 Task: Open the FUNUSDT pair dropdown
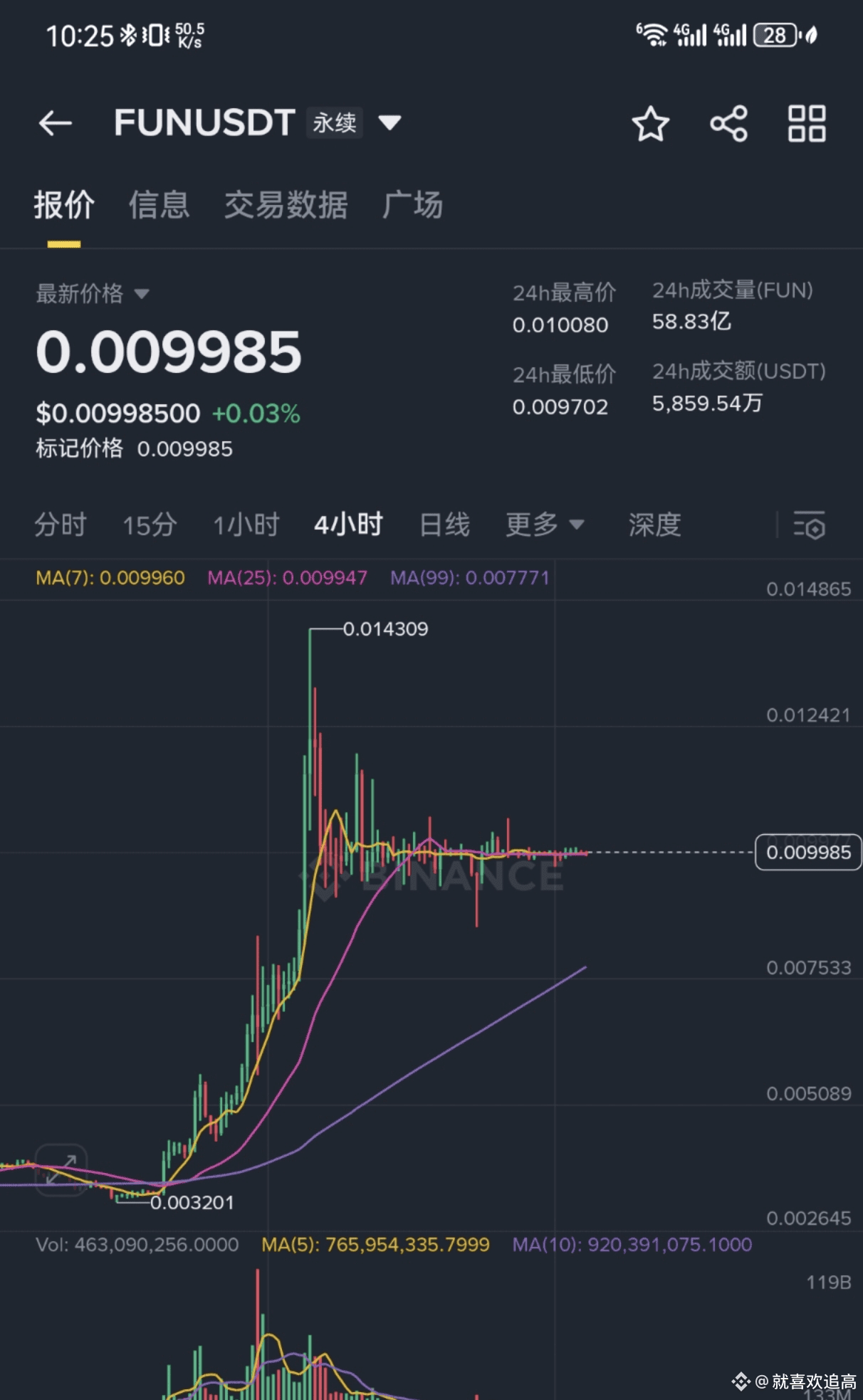pyautogui.click(x=389, y=123)
